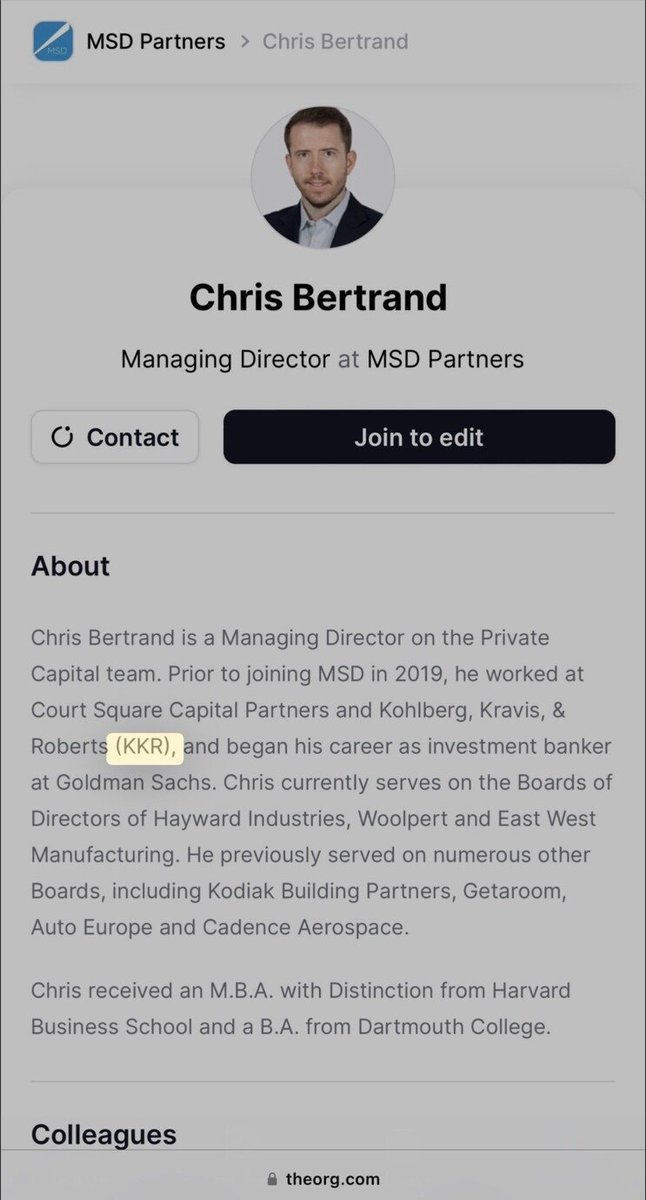Select Join to edit
The height and width of the screenshot is (1200, 646).
[418, 437]
